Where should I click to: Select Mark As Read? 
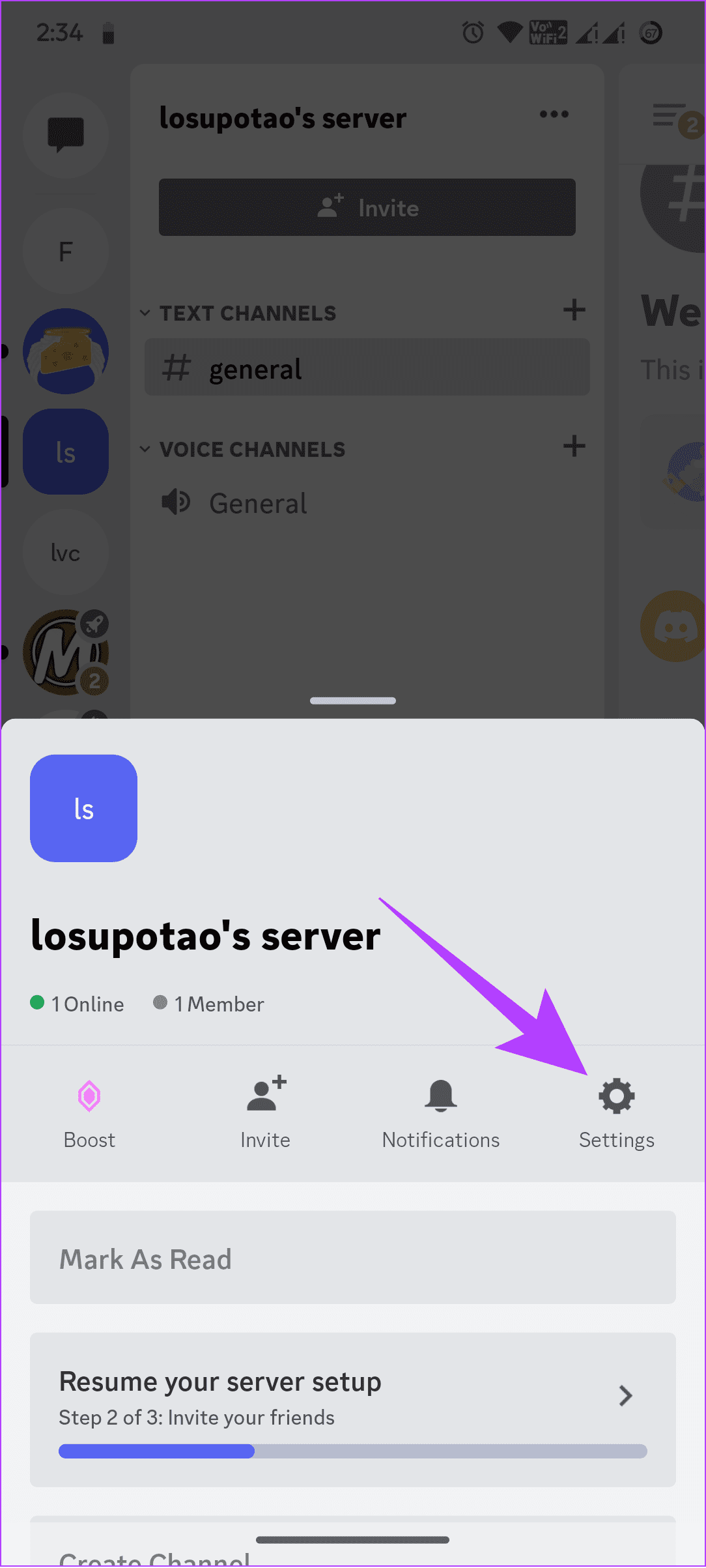click(x=352, y=1258)
